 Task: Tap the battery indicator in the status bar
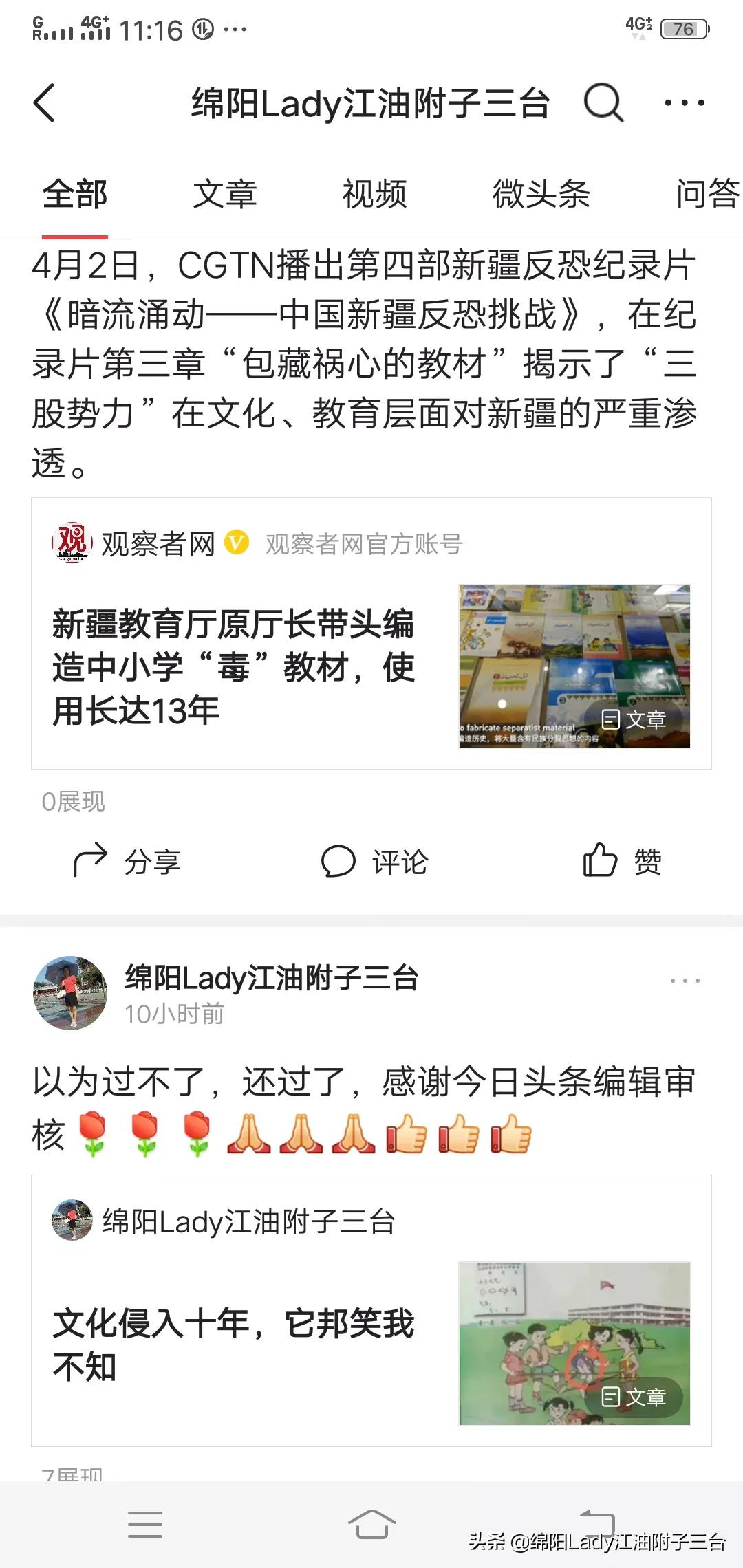tap(683, 29)
